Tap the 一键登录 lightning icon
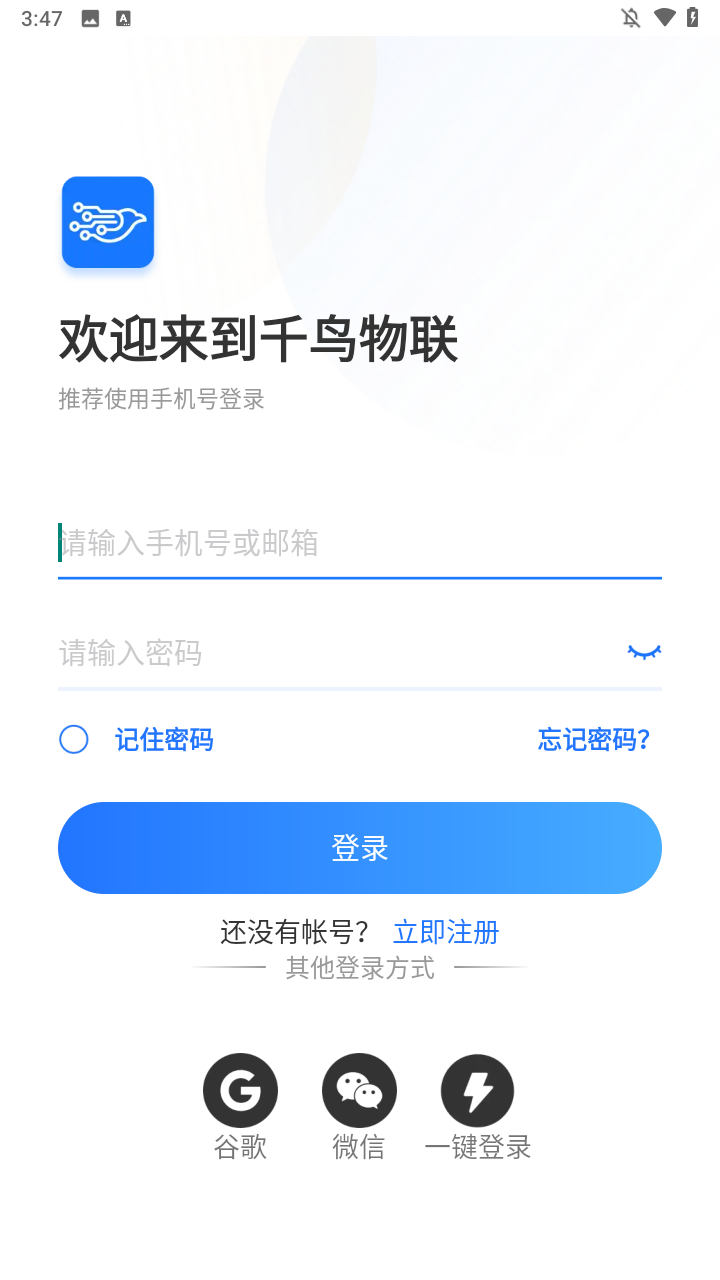 [x=478, y=1090]
